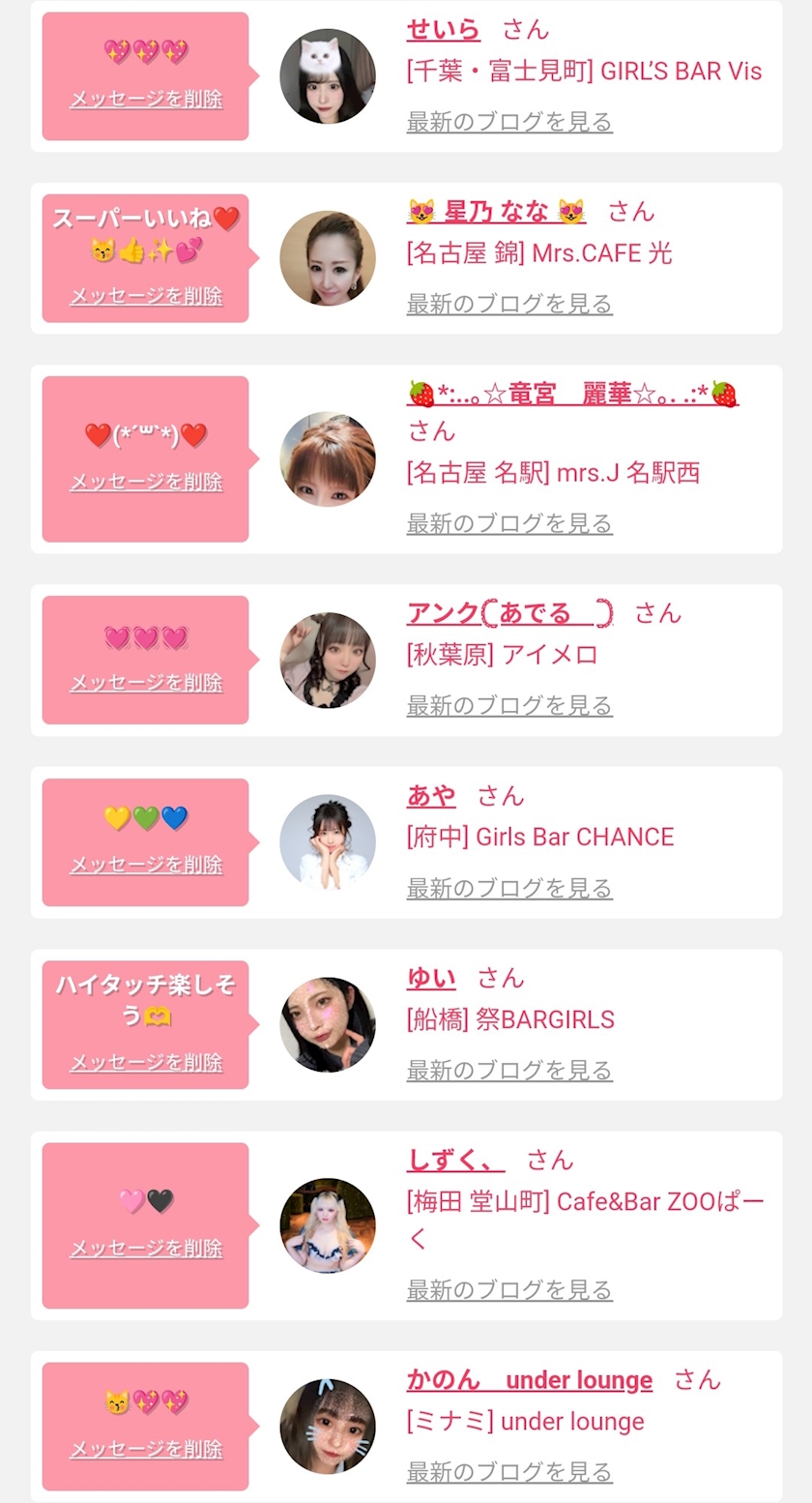Open 星乃 なな's profile link
The image size is (812, 1503).
point(497,211)
